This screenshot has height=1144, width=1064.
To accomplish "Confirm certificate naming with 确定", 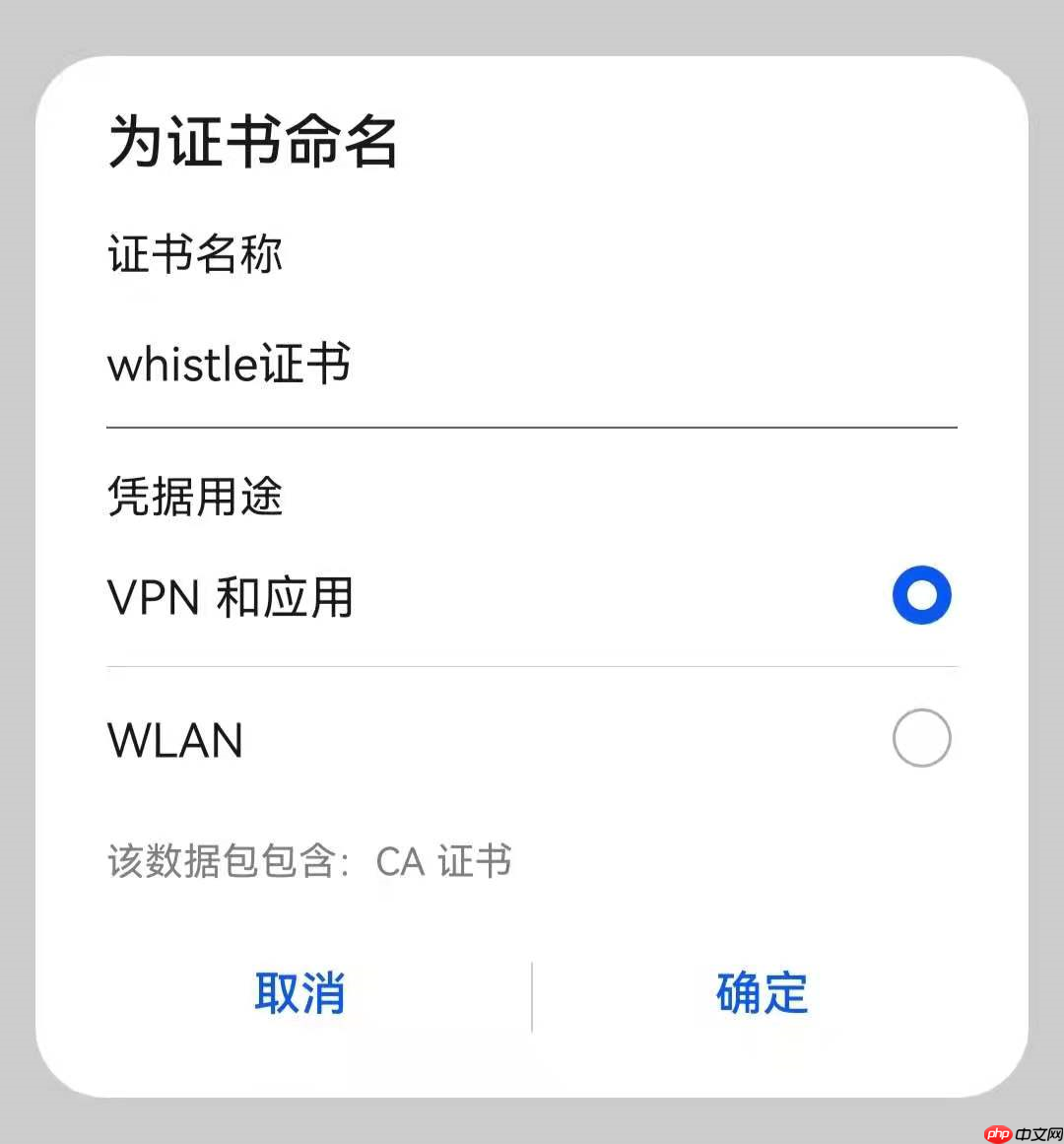I will pos(760,995).
